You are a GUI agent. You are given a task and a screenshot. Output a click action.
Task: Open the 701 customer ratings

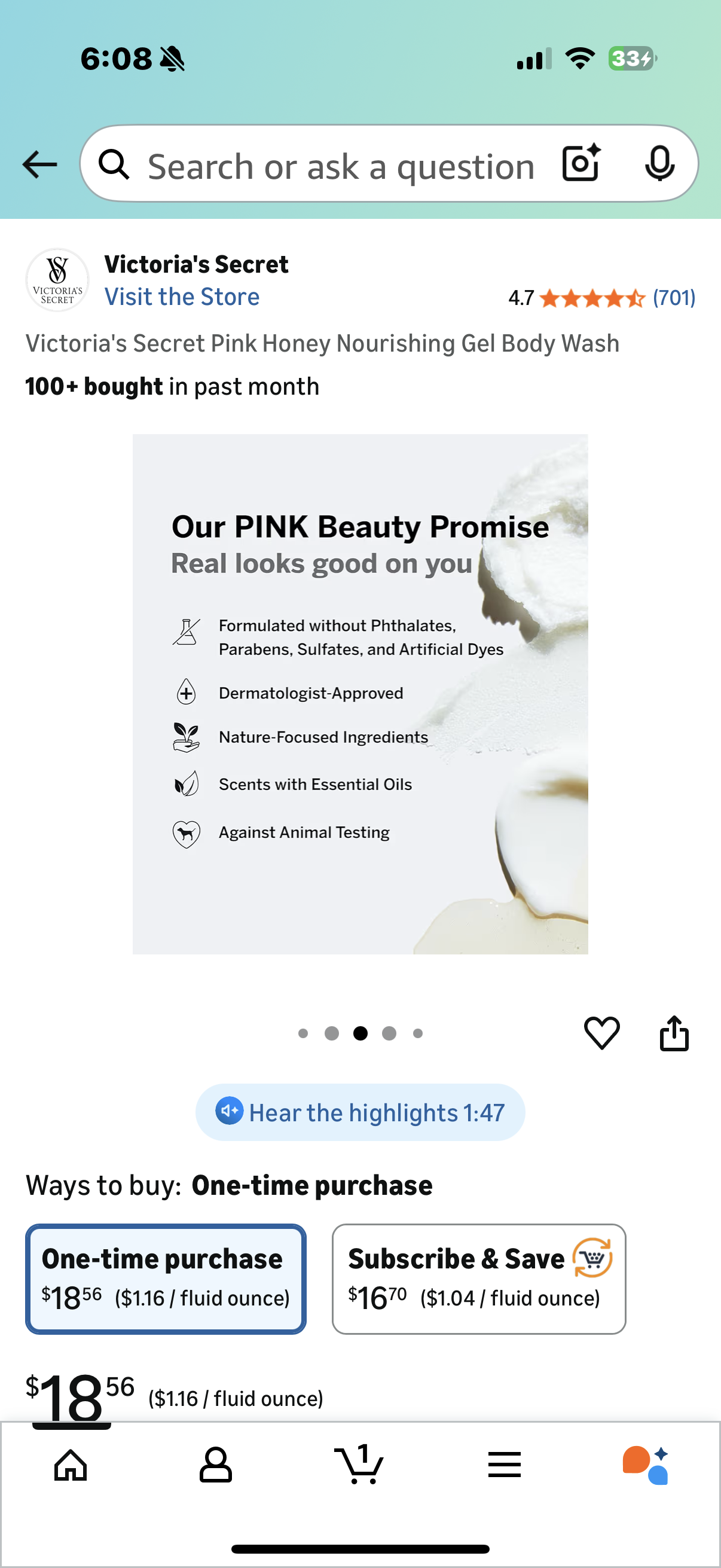(x=674, y=298)
